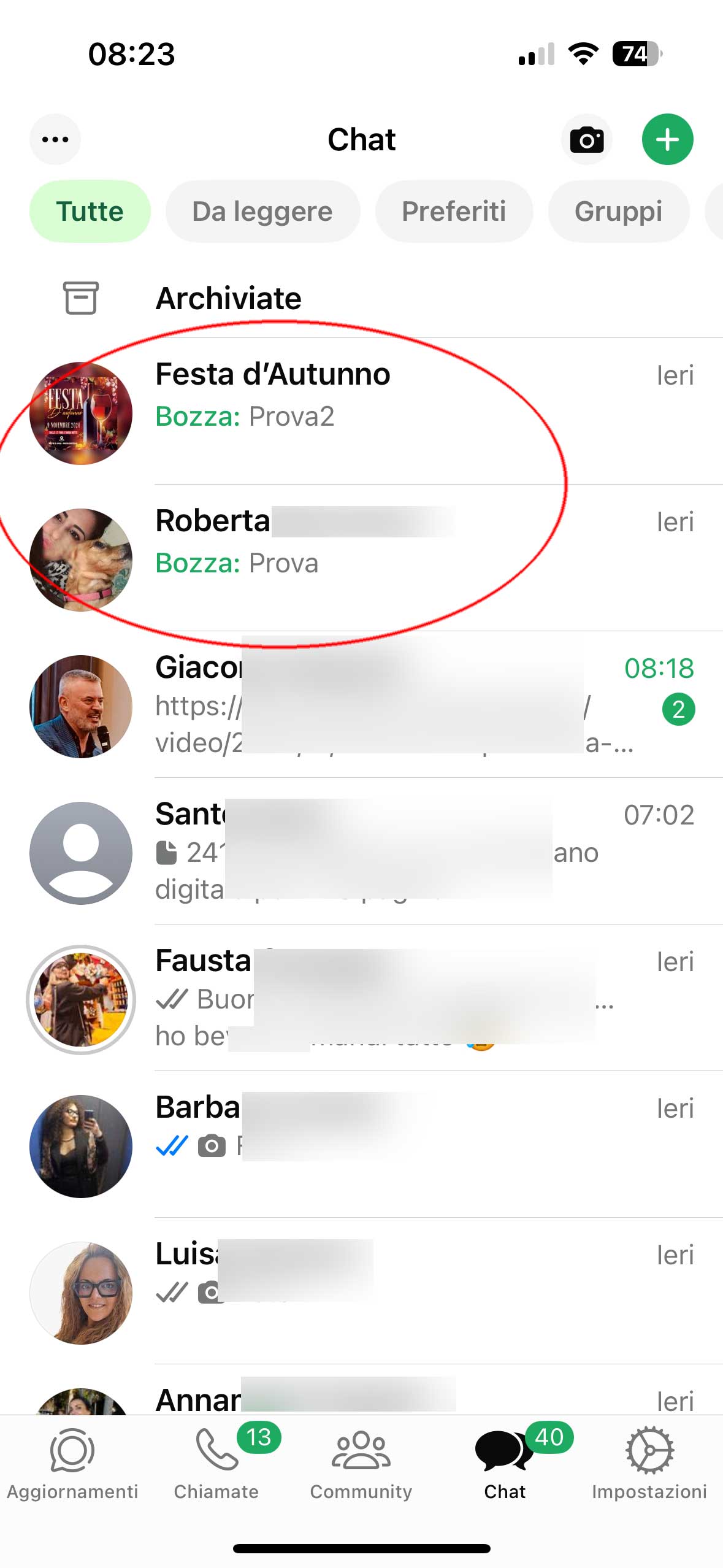Open the three-dot options menu
Viewport: 723px width, 1568px height.
pyautogui.click(x=55, y=139)
